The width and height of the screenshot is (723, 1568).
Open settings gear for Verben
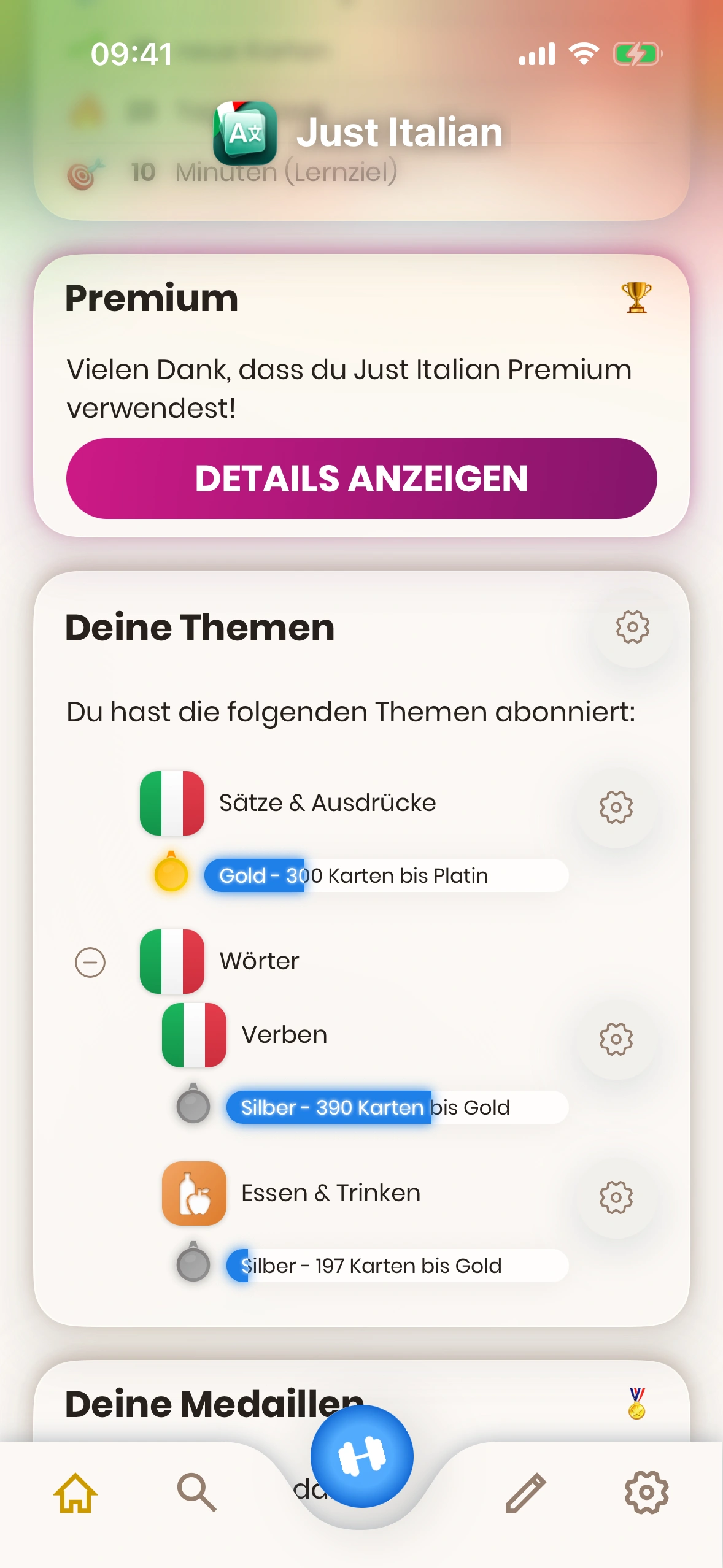coord(616,1039)
